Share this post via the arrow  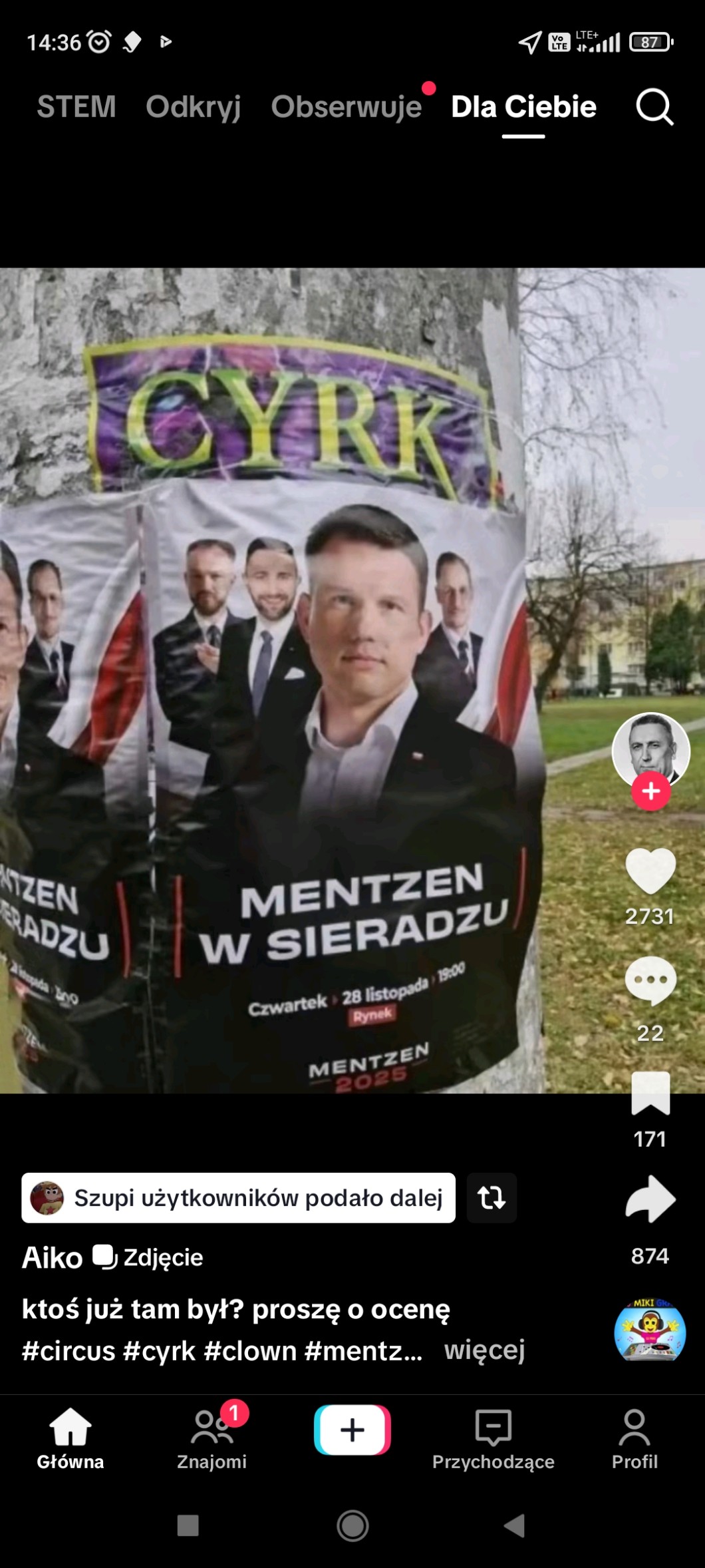click(x=650, y=1199)
